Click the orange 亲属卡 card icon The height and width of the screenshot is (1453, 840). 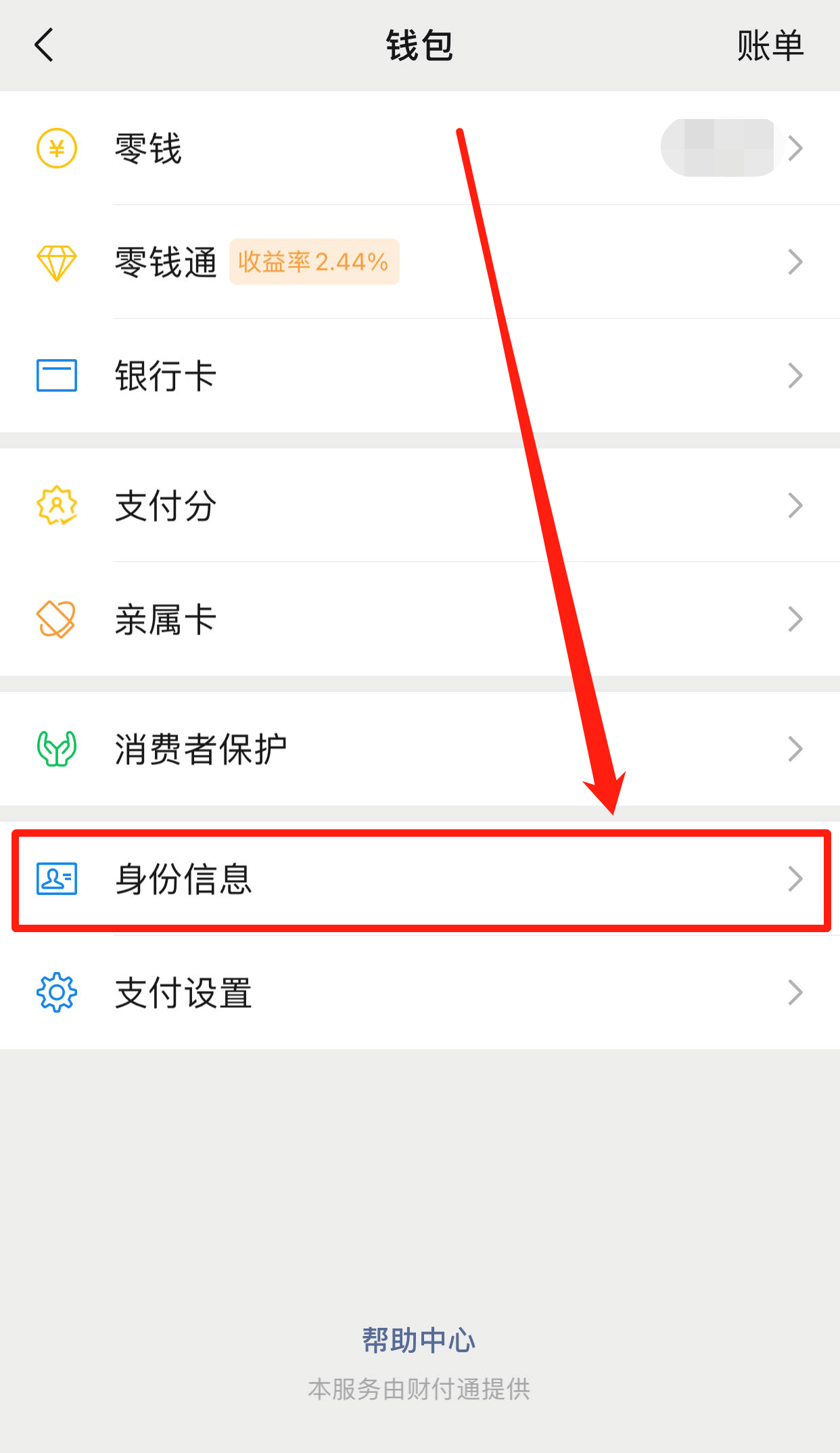click(x=55, y=618)
